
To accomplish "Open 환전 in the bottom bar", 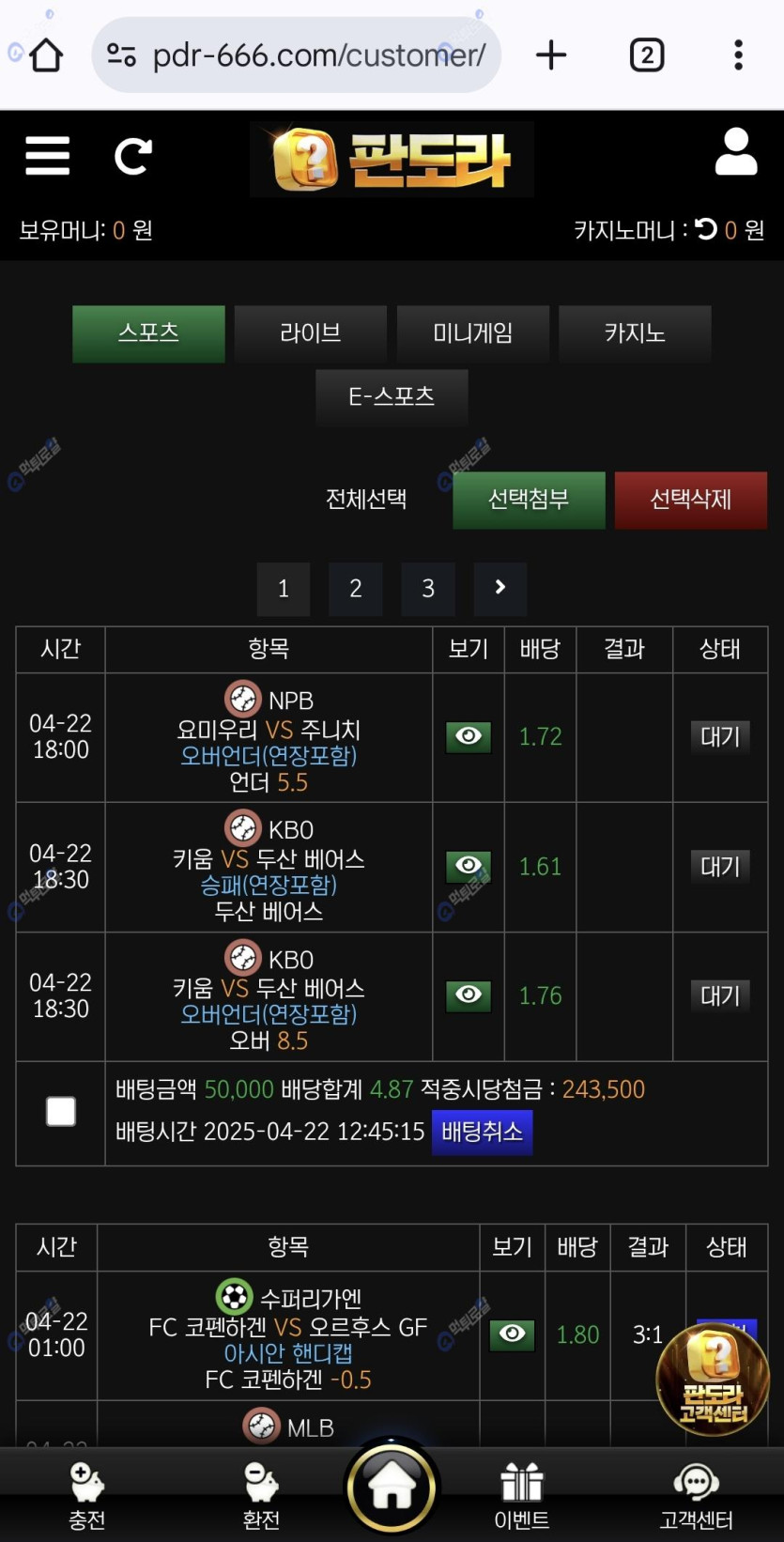I will pos(261,1495).
